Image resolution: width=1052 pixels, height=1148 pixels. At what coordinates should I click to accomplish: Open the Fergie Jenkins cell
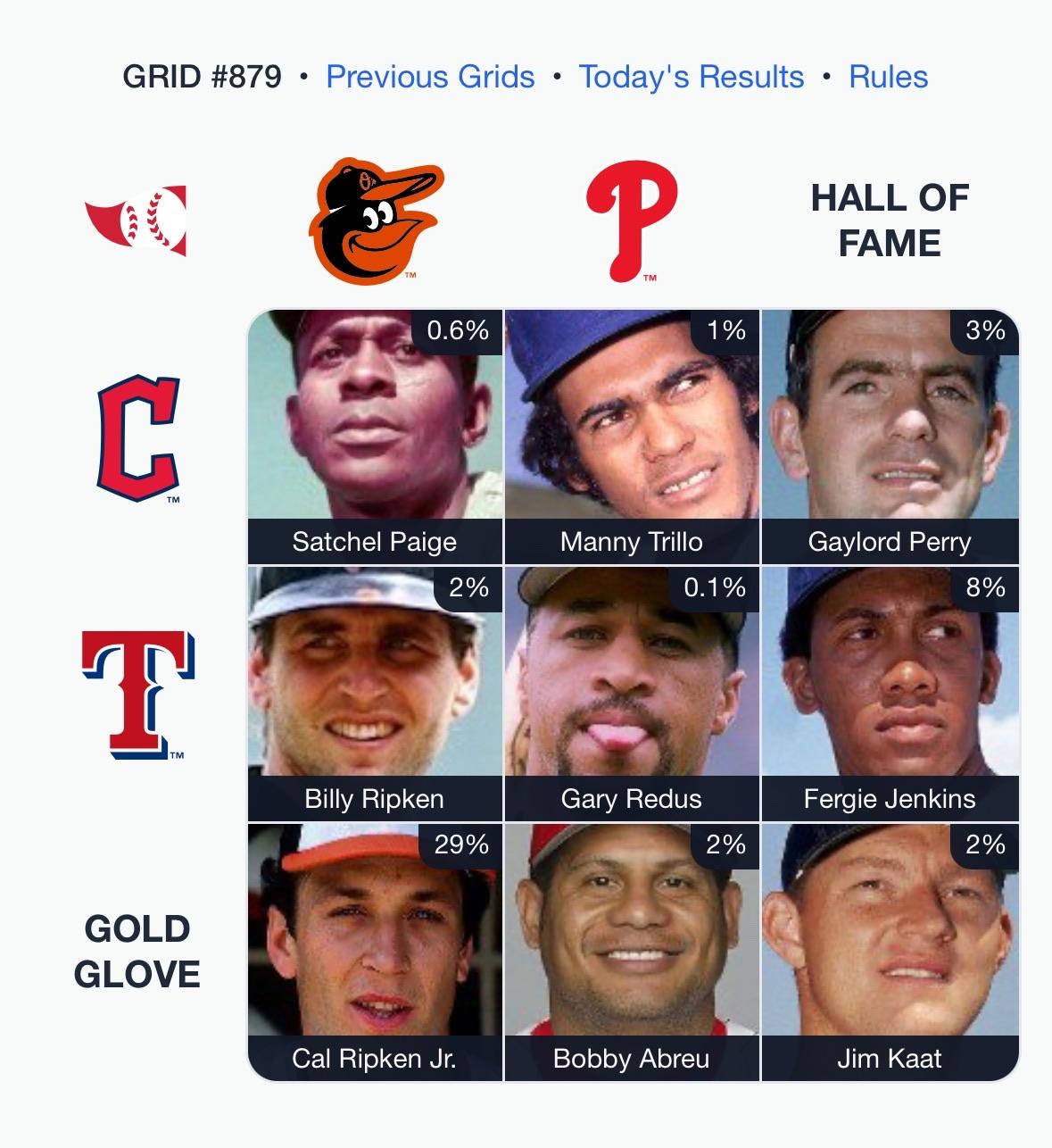click(890, 694)
